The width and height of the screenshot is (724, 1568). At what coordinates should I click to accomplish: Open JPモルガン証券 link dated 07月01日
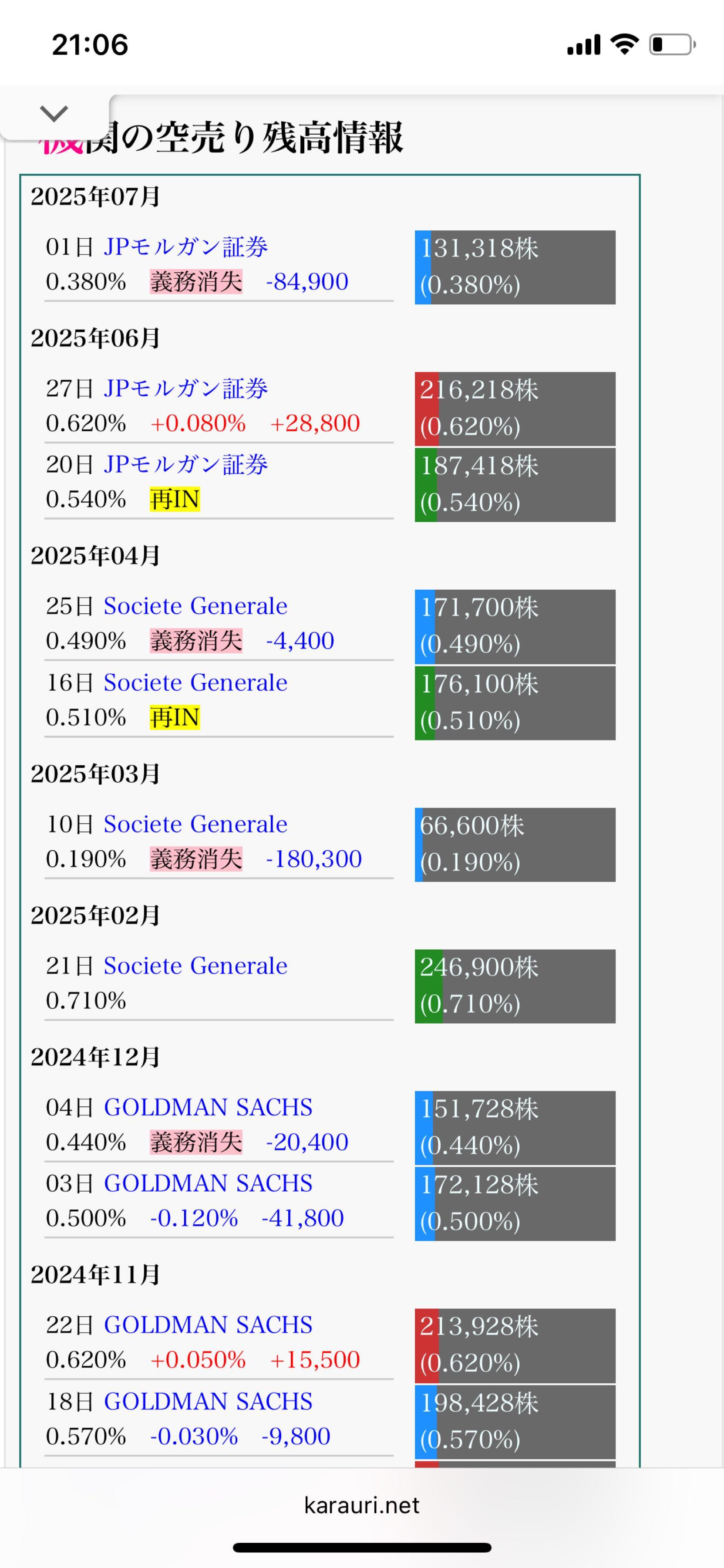185,247
